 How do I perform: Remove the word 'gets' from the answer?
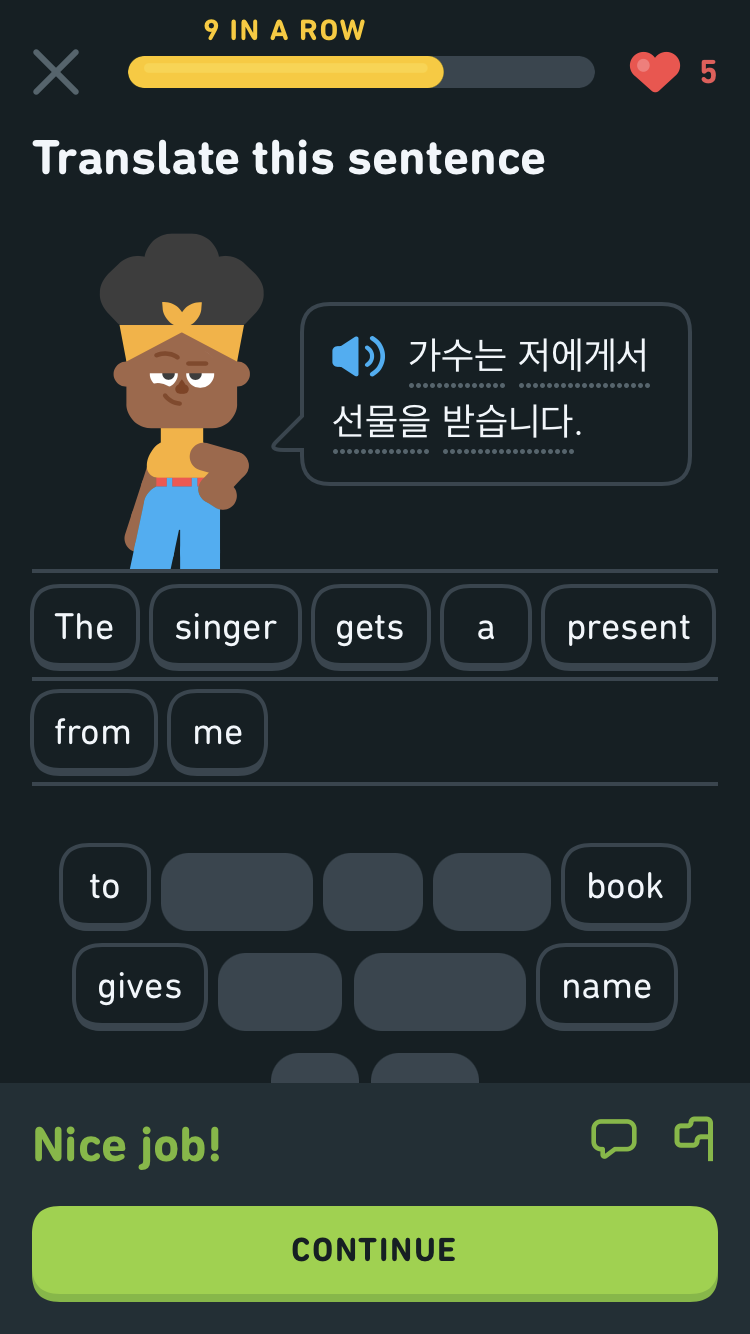pos(370,627)
